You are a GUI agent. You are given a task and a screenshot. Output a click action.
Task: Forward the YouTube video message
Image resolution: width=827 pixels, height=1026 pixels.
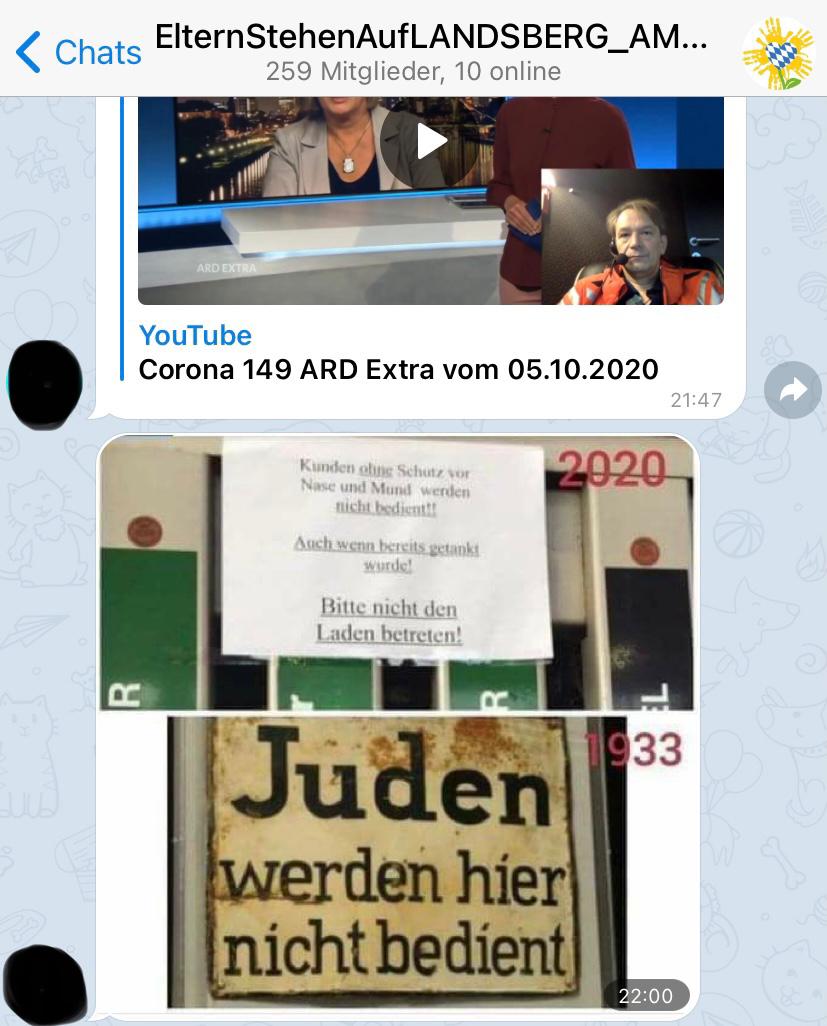tap(792, 391)
